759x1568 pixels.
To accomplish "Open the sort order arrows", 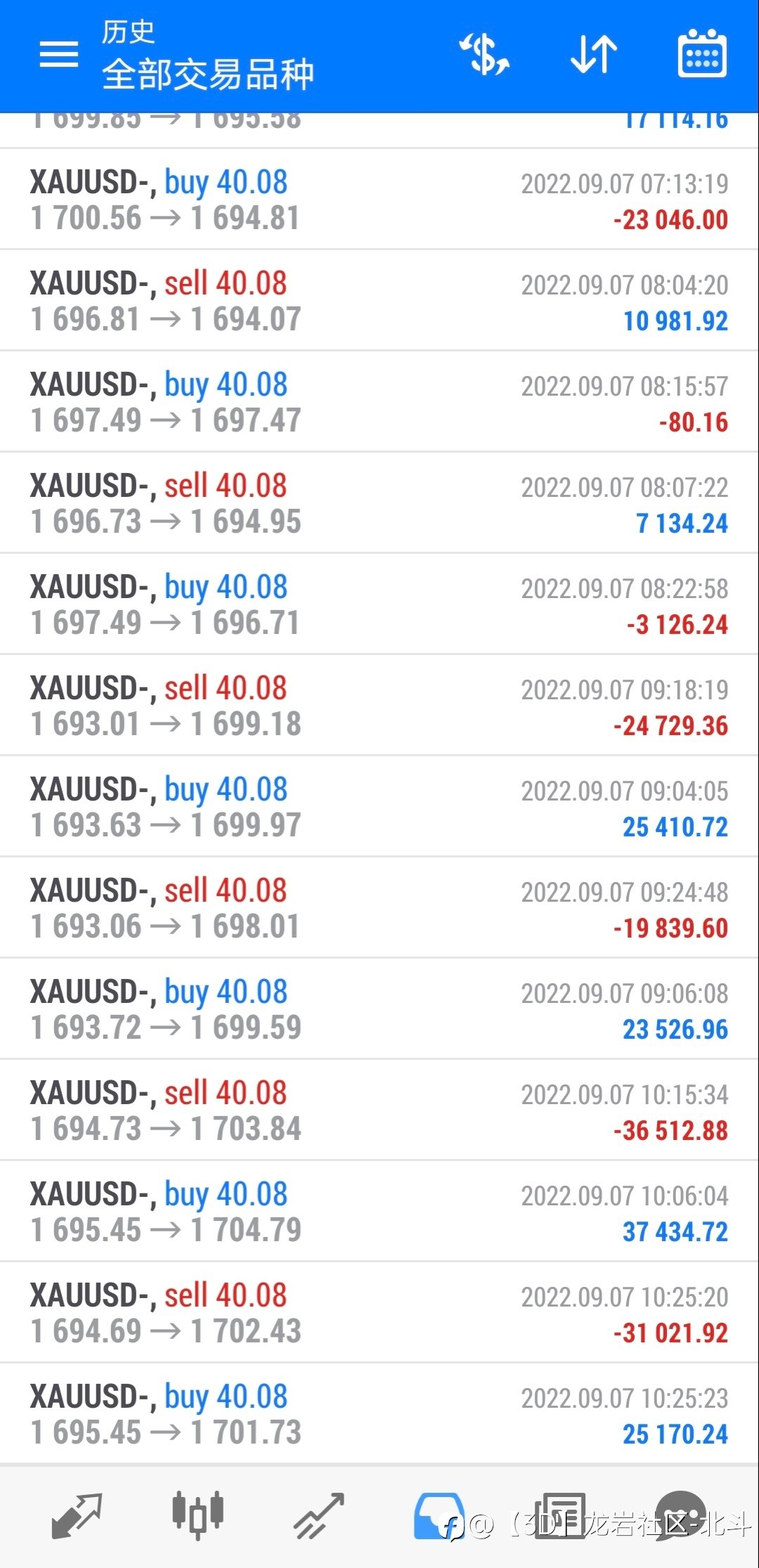I will click(594, 55).
